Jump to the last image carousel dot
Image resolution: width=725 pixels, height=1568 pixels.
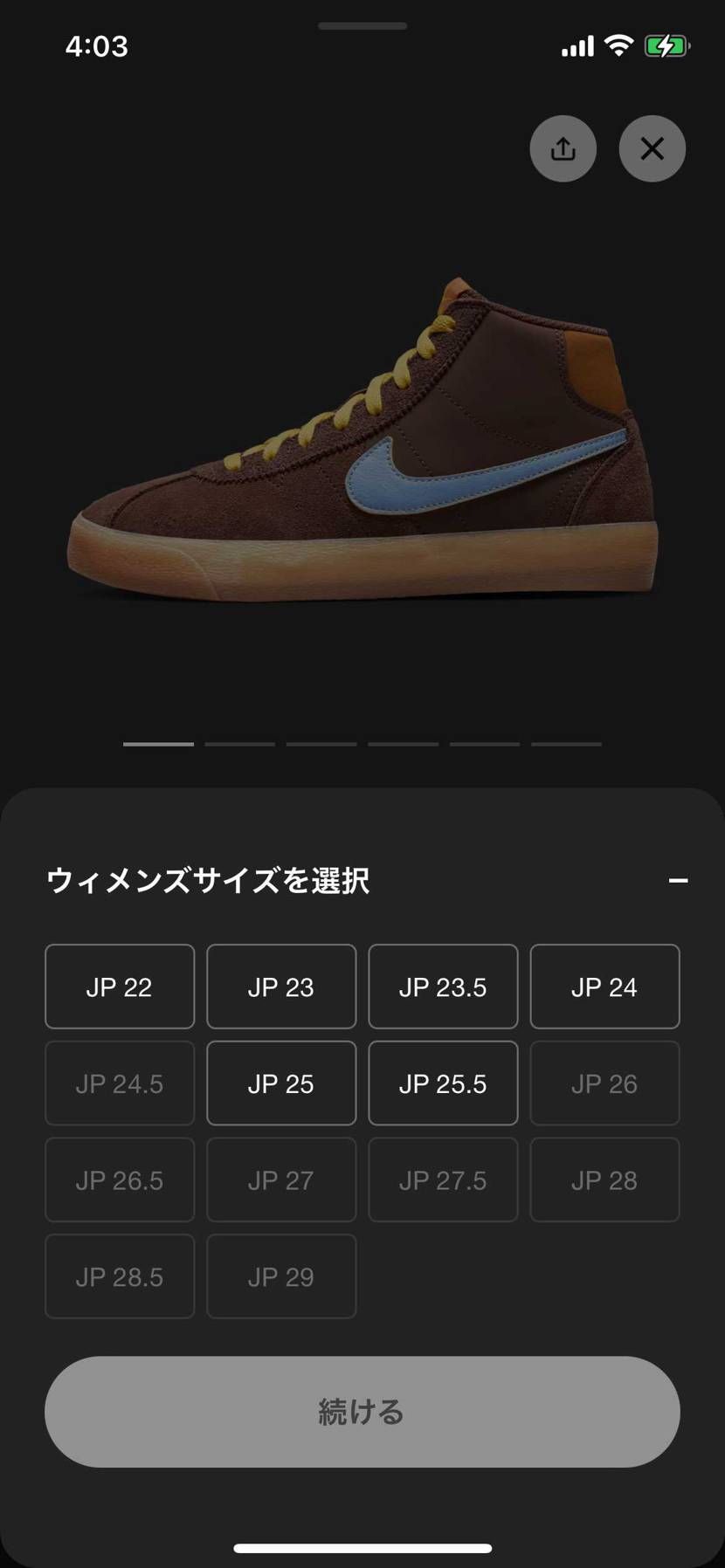[566, 743]
